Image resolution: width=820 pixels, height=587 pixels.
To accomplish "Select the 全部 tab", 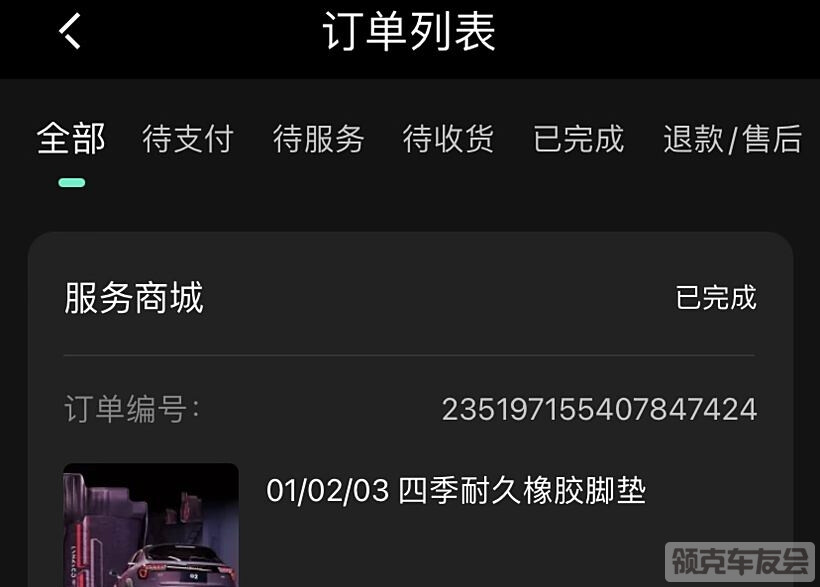I will tap(71, 139).
